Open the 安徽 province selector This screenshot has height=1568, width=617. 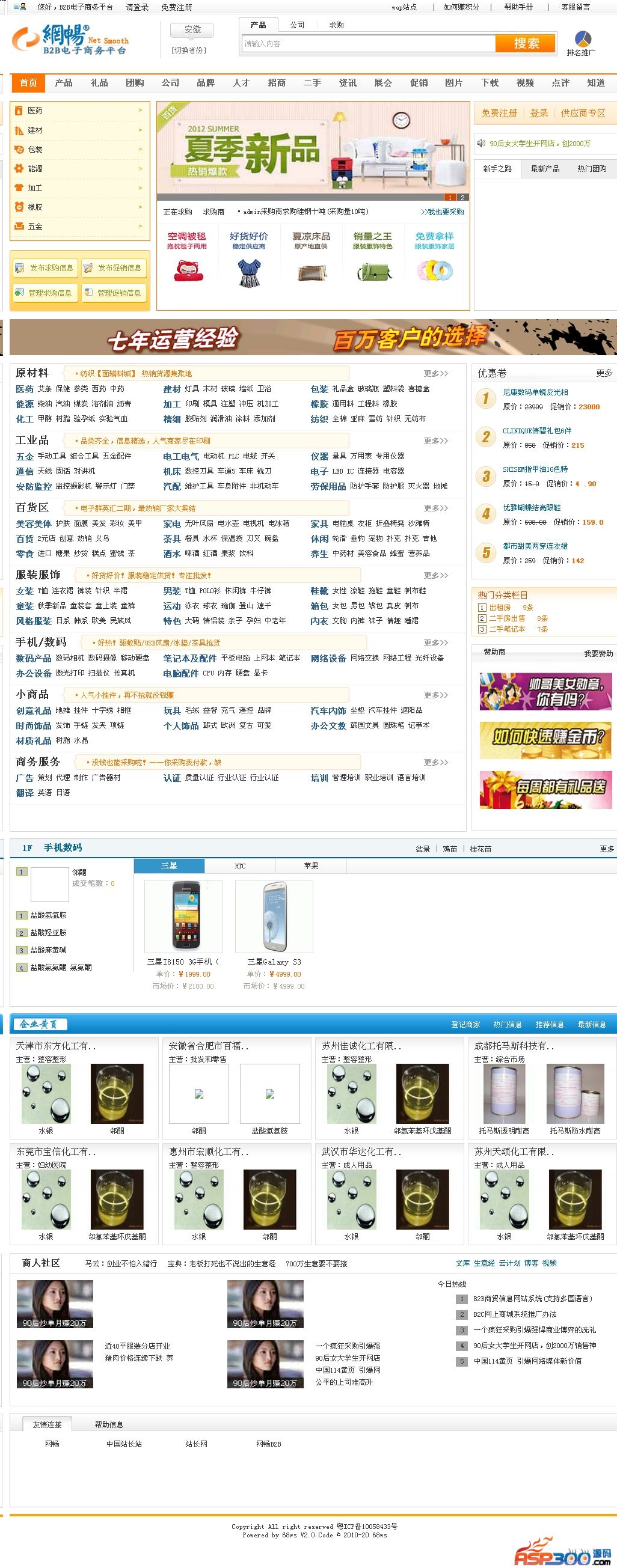(192, 29)
